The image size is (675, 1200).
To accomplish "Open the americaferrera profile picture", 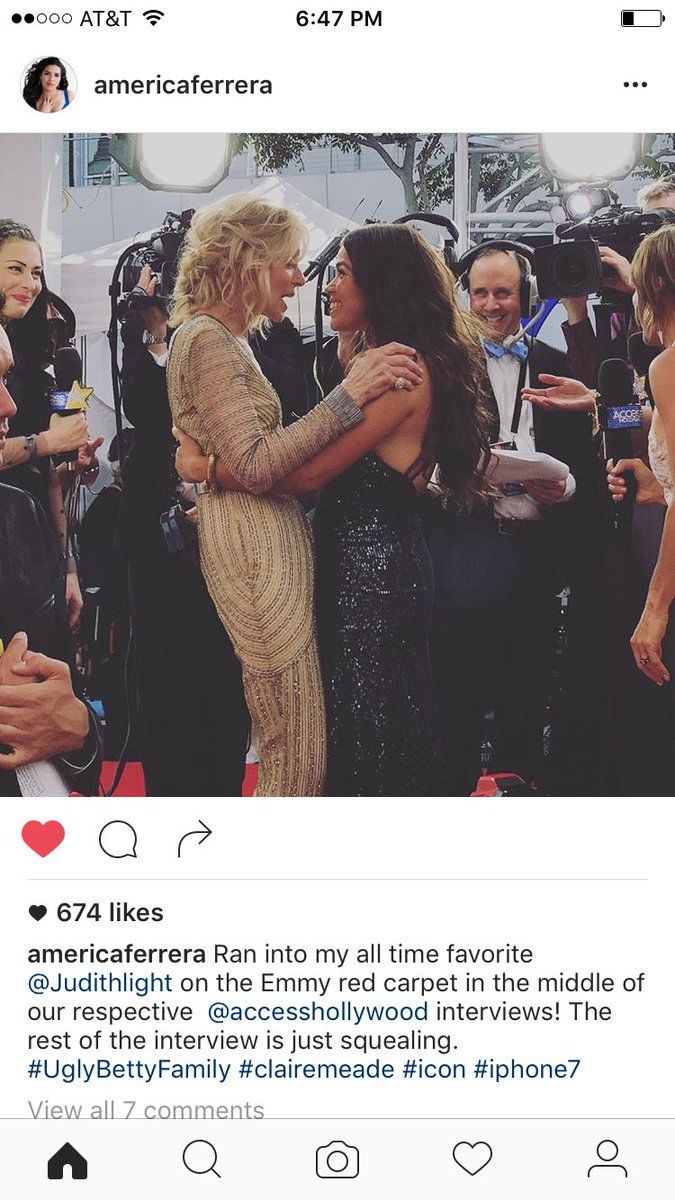I will pos(49,85).
